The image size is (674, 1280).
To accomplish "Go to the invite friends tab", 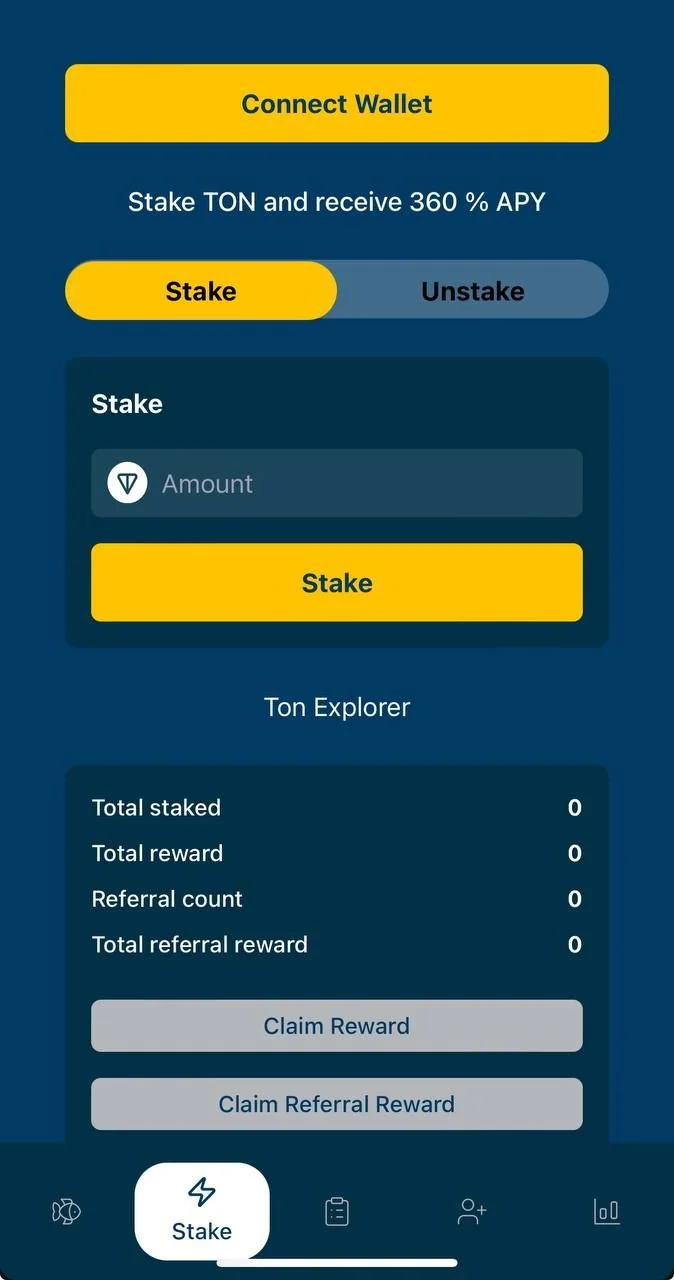I will tap(471, 1212).
